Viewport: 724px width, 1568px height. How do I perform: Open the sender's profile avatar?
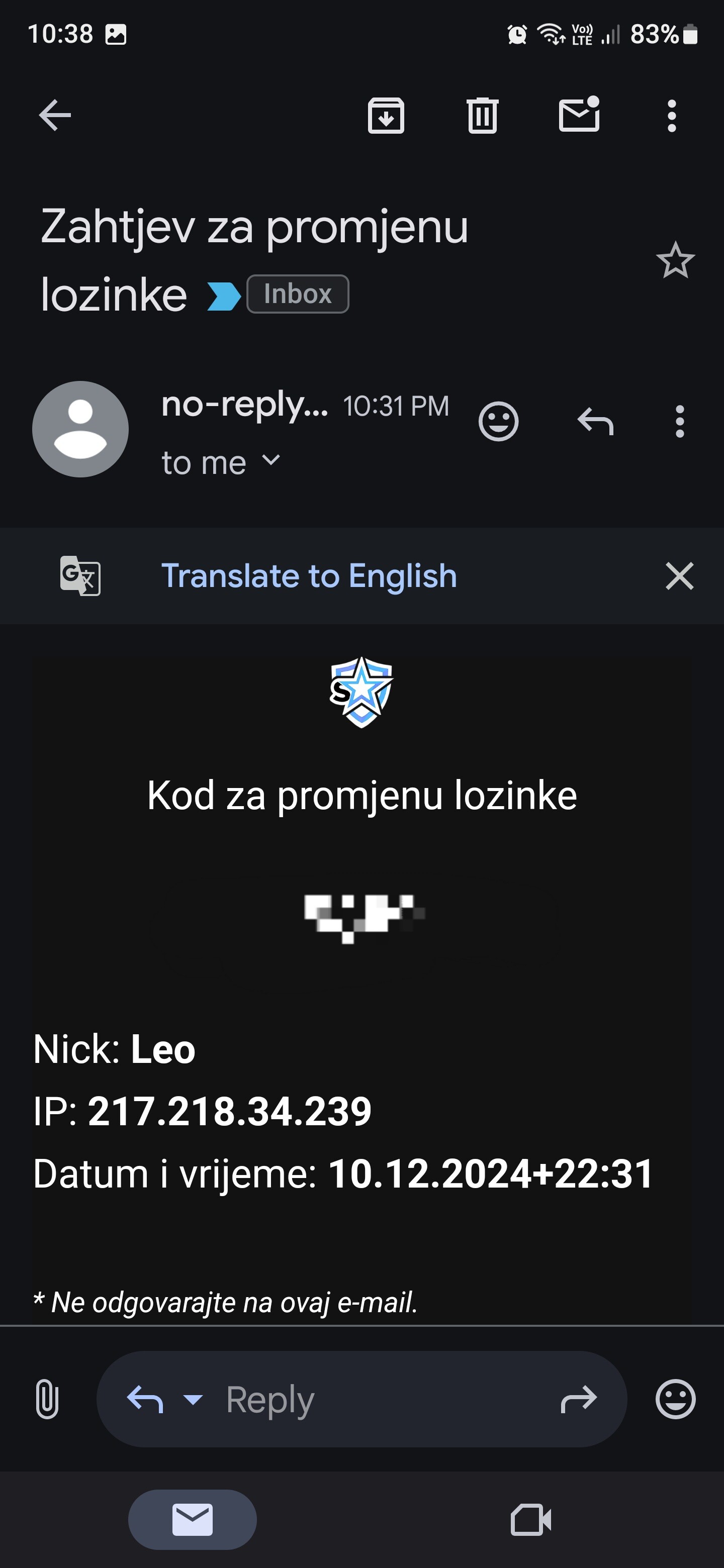click(x=80, y=429)
